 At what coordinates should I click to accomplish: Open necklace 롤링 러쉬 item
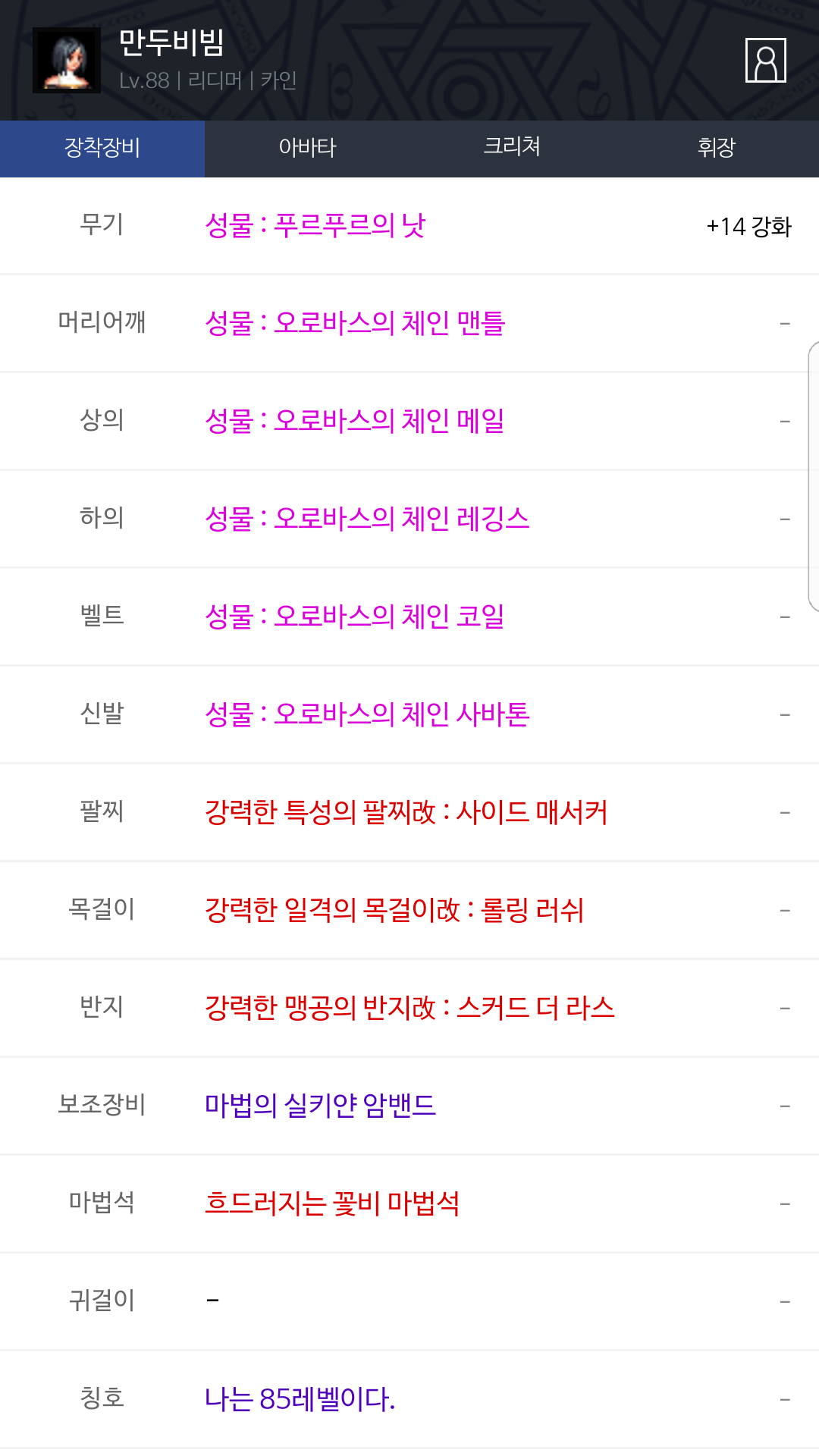click(x=394, y=910)
